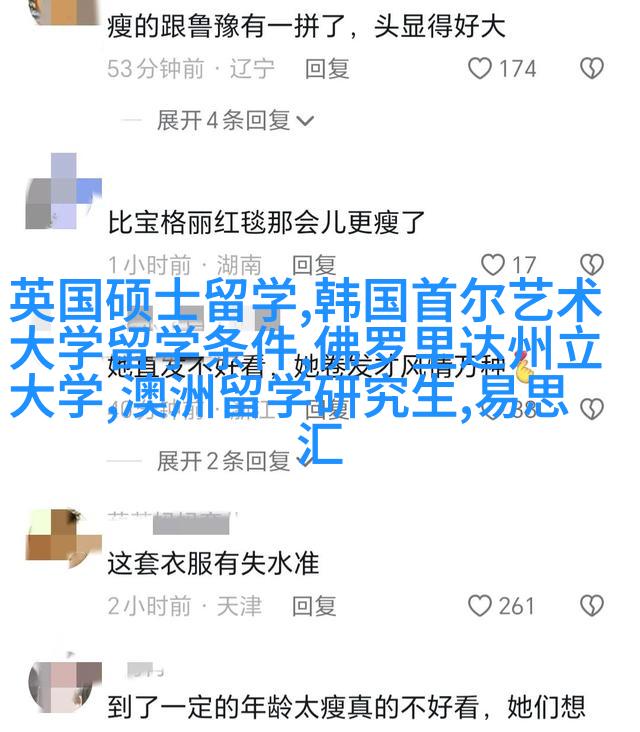Dislike the comment with 17 likes
Screen dimensions: 640x732
592,265
